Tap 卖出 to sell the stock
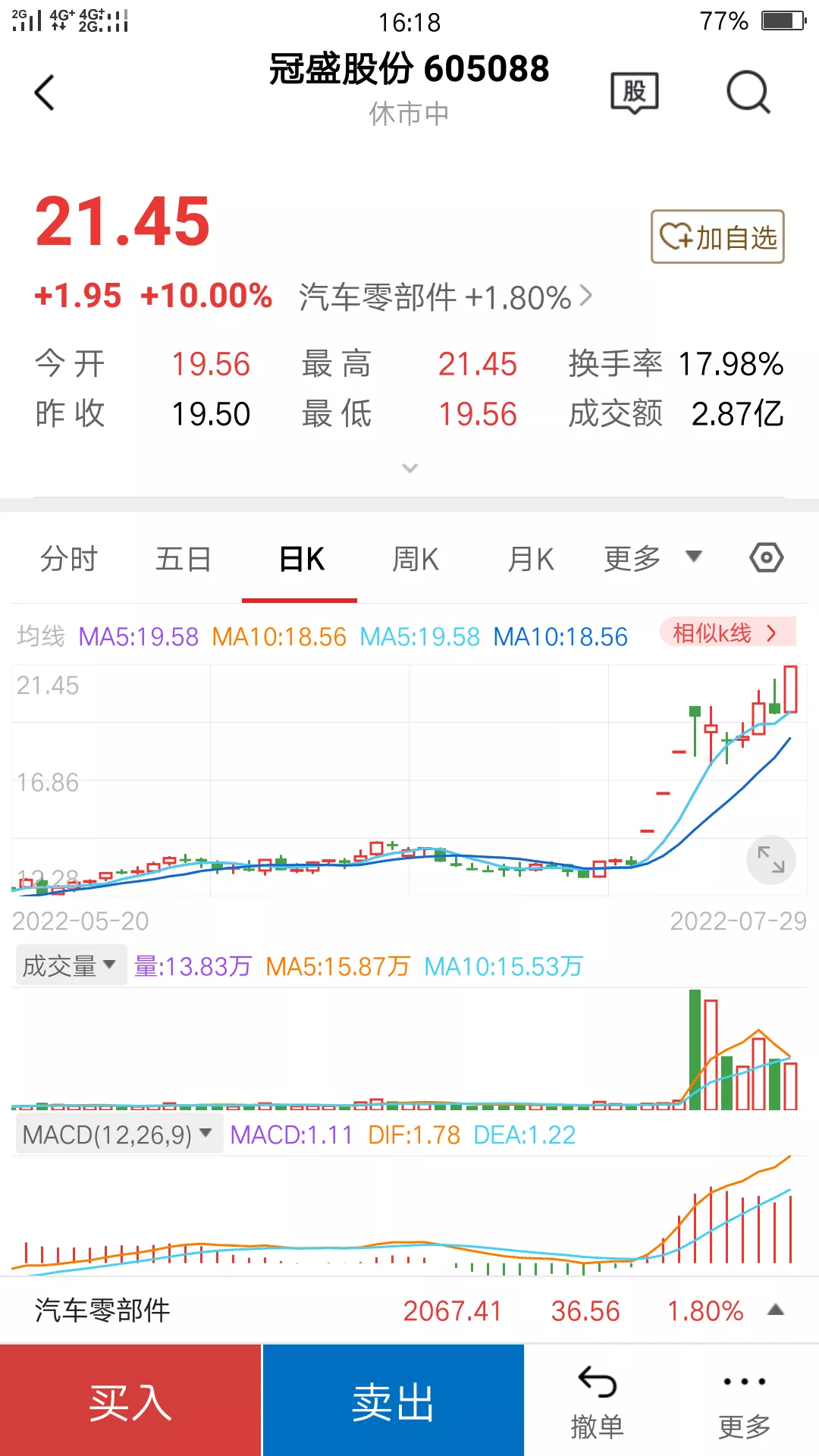819x1456 pixels. [393, 1401]
